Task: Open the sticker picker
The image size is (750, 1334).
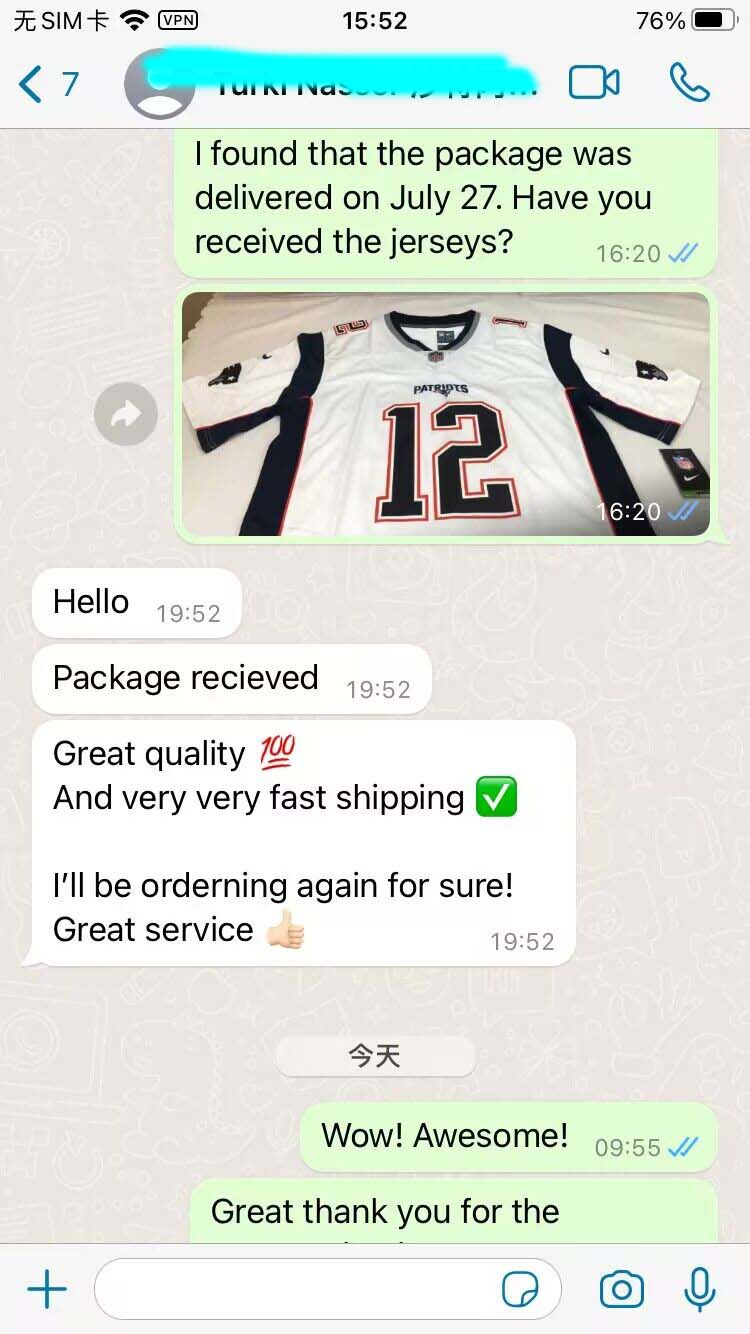Action: pos(520,1290)
